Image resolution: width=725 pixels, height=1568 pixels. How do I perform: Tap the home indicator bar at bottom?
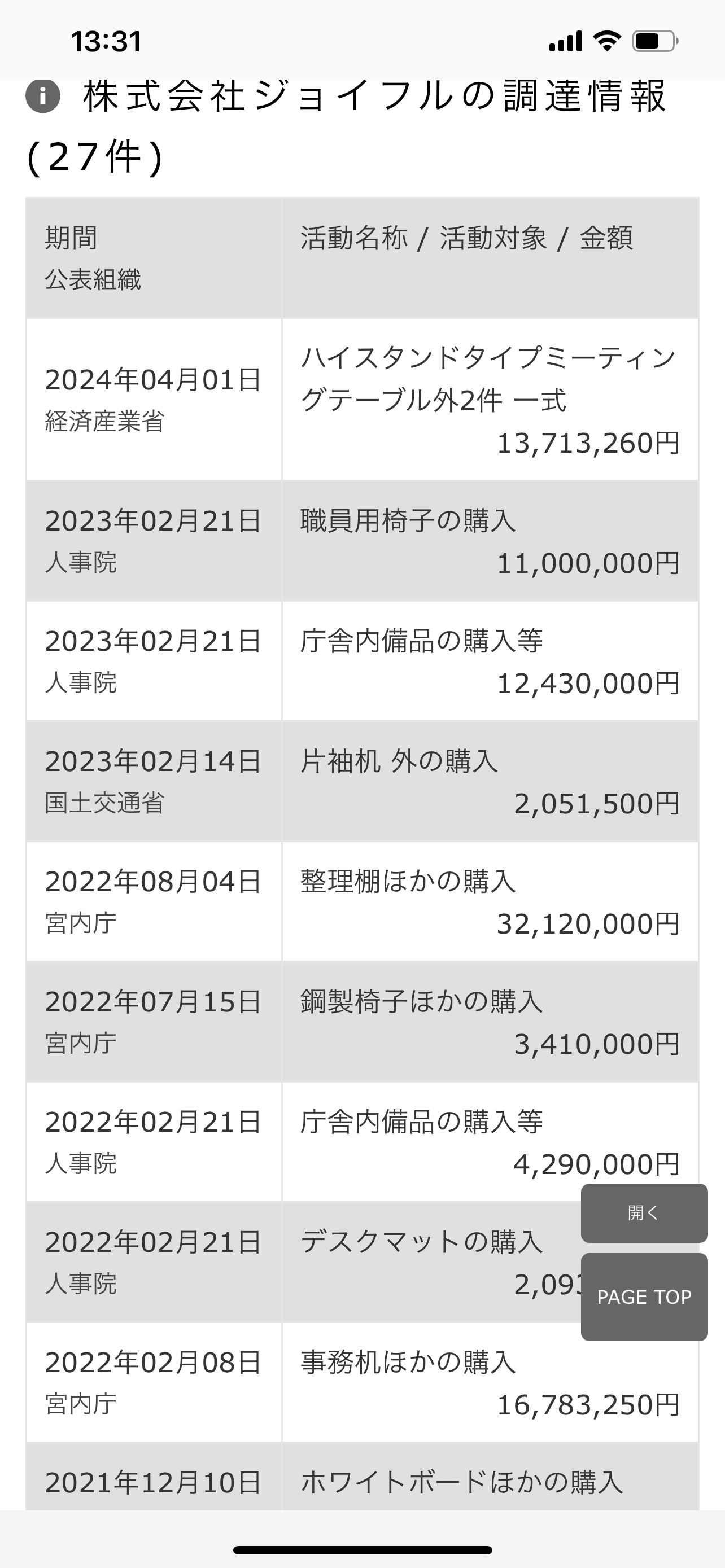pyautogui.click(x=362, y=1549)
